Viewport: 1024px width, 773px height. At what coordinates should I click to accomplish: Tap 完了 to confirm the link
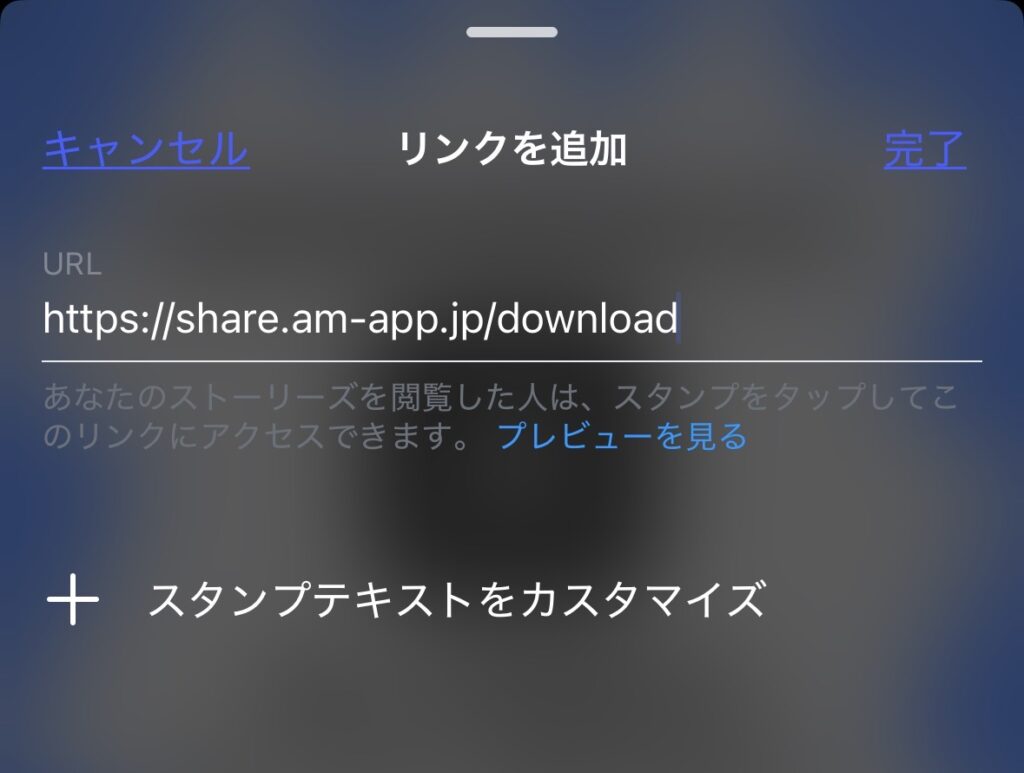coord(924,149)
